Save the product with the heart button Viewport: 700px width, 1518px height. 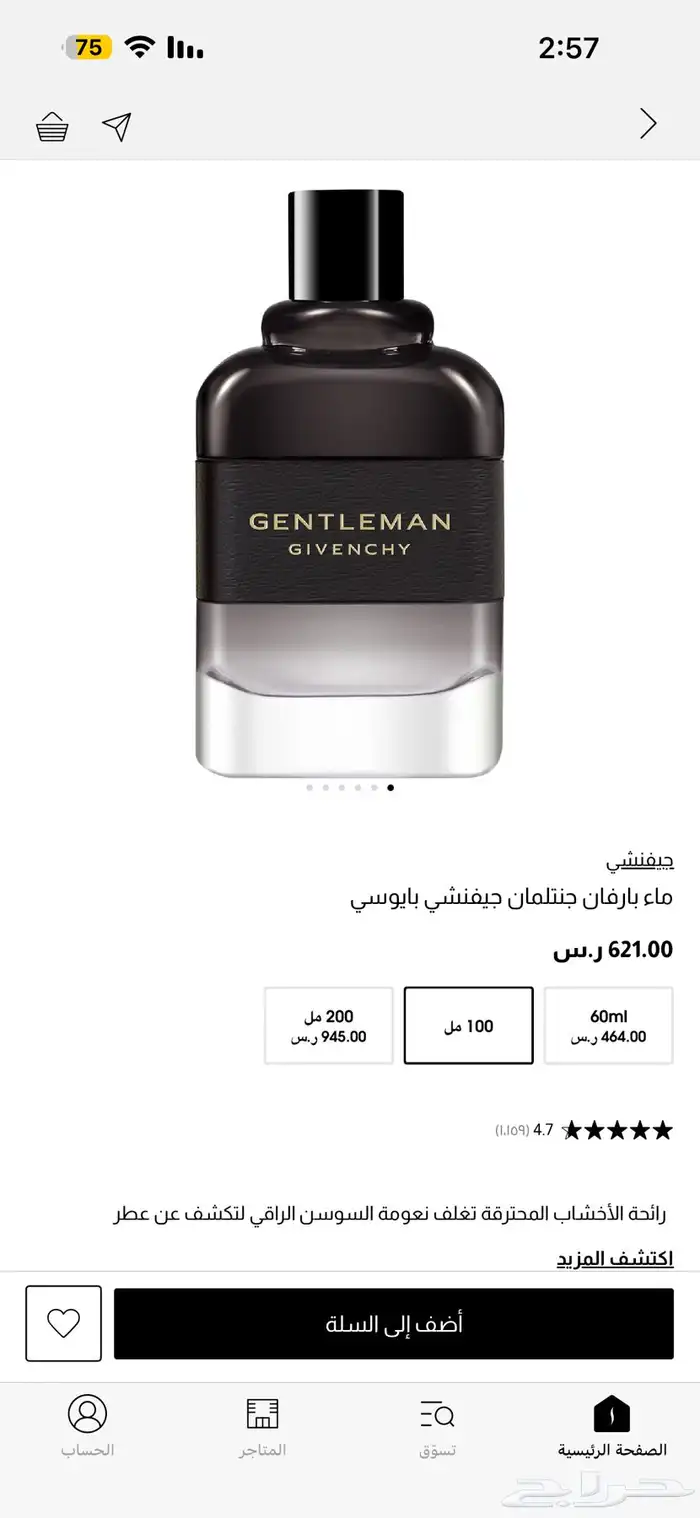coord(64,1324)
